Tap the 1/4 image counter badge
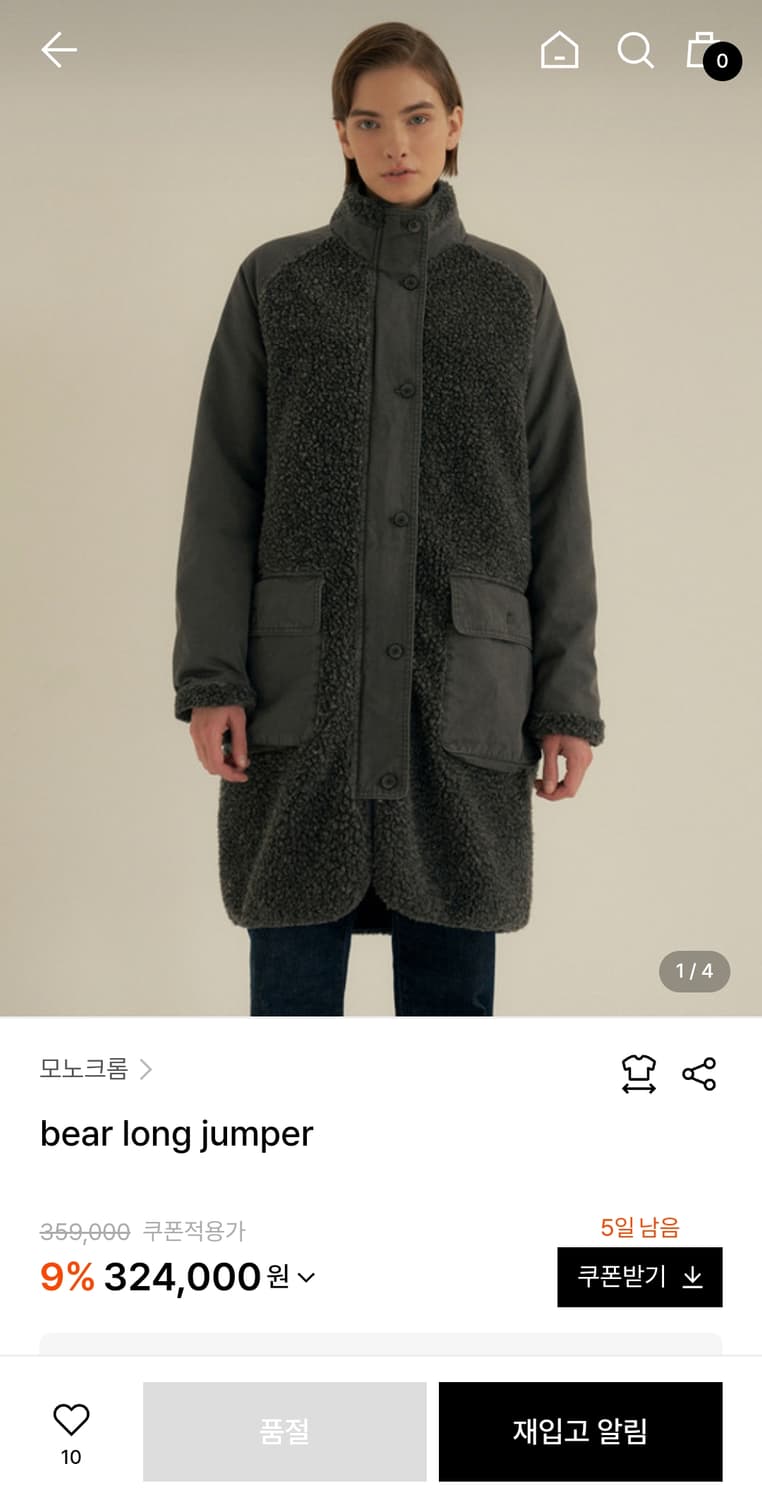762x1500 pixels. coord(695,971)
